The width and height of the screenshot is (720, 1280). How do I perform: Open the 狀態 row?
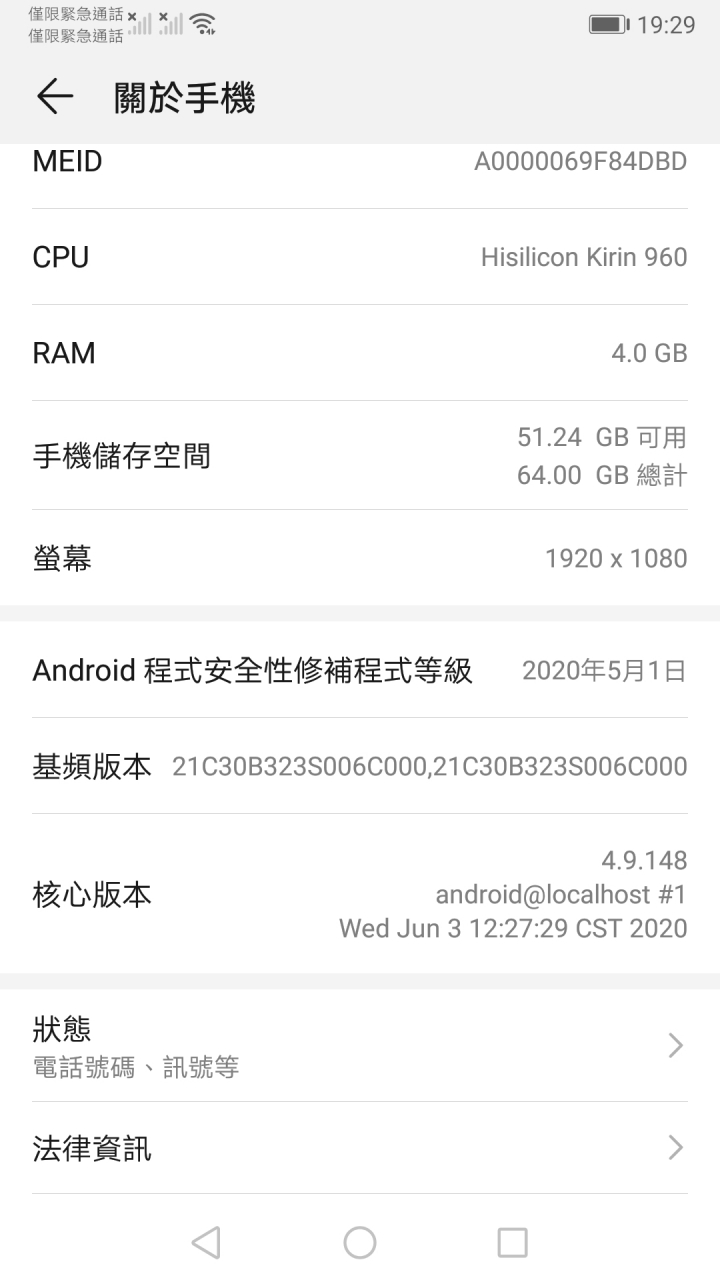pos(360,1046)
